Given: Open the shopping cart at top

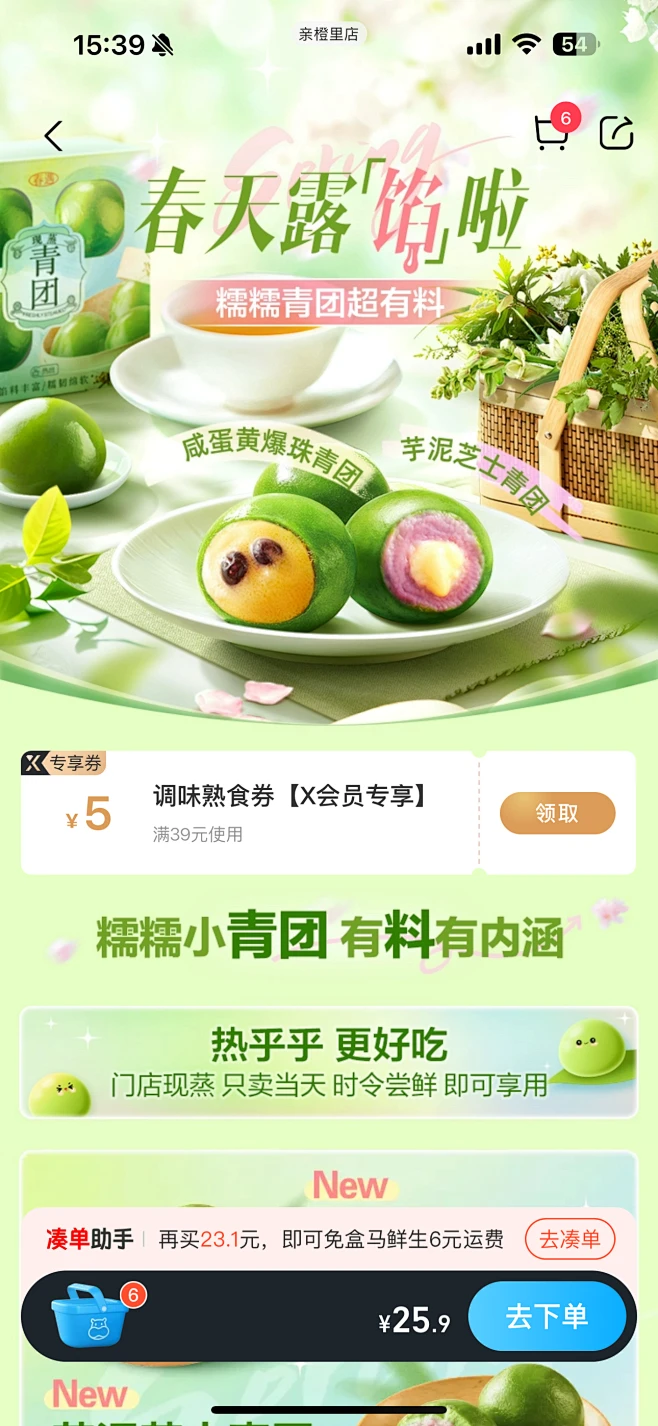Looking at the screenshot, I should [550, 133].
